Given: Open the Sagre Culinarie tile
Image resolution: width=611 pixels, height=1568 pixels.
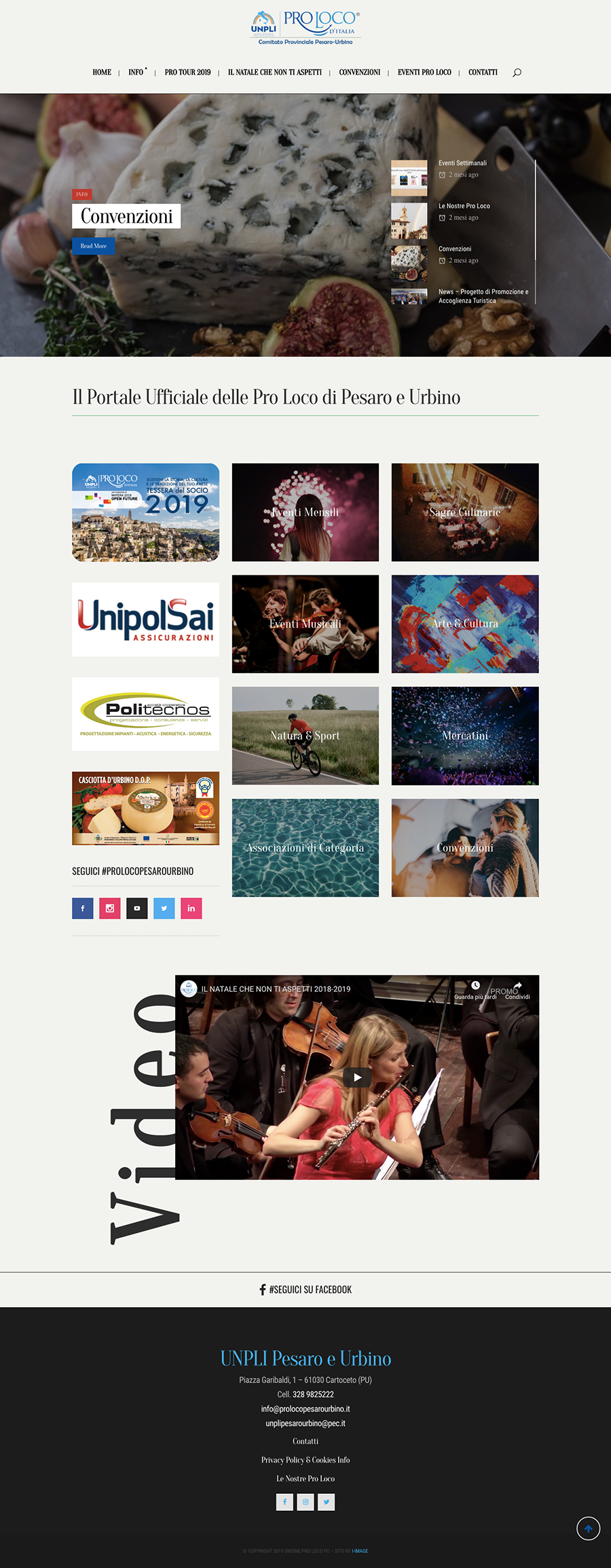Looking at the screenshot, I should (465, 512).
